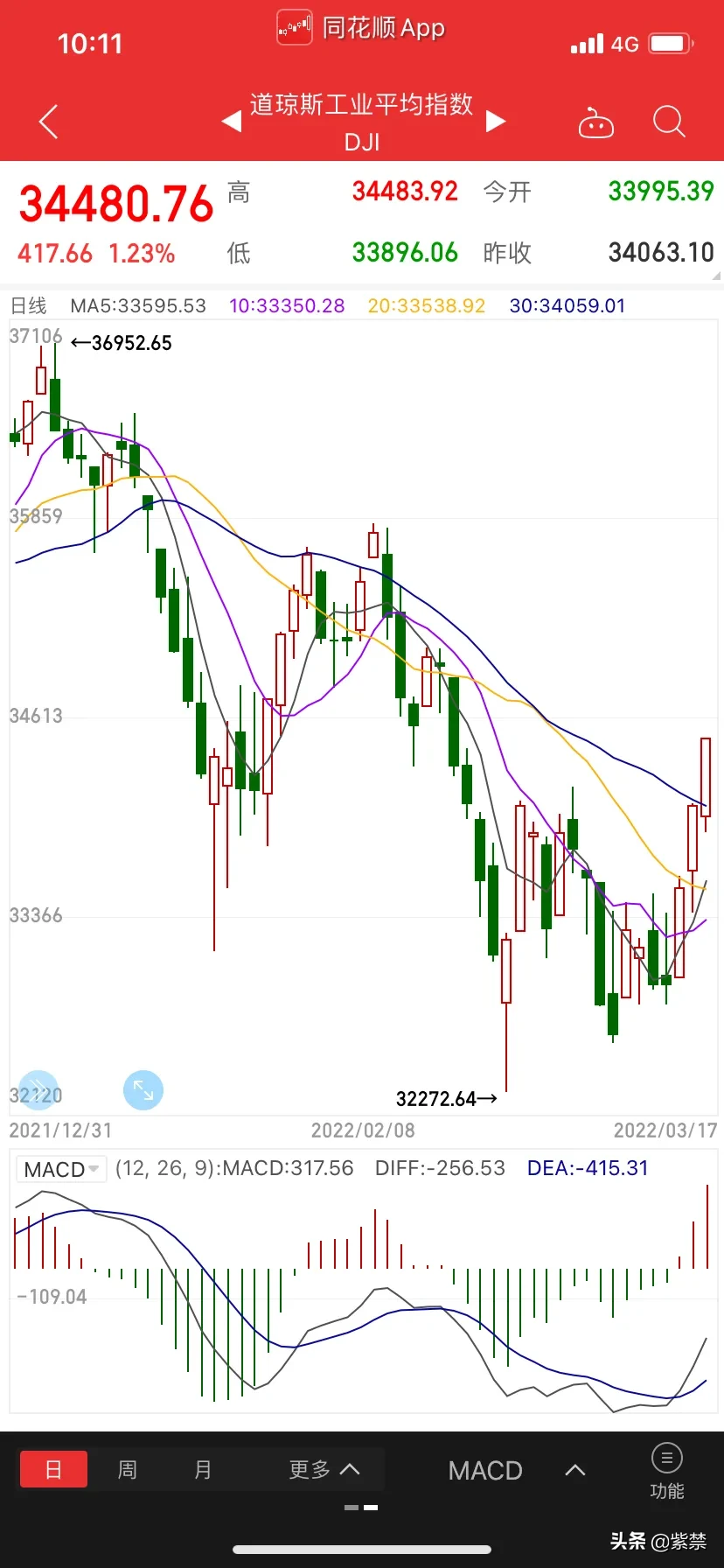
Task: Open the MACD indicator dropdown above the subchart
Action: [60, 1169]
